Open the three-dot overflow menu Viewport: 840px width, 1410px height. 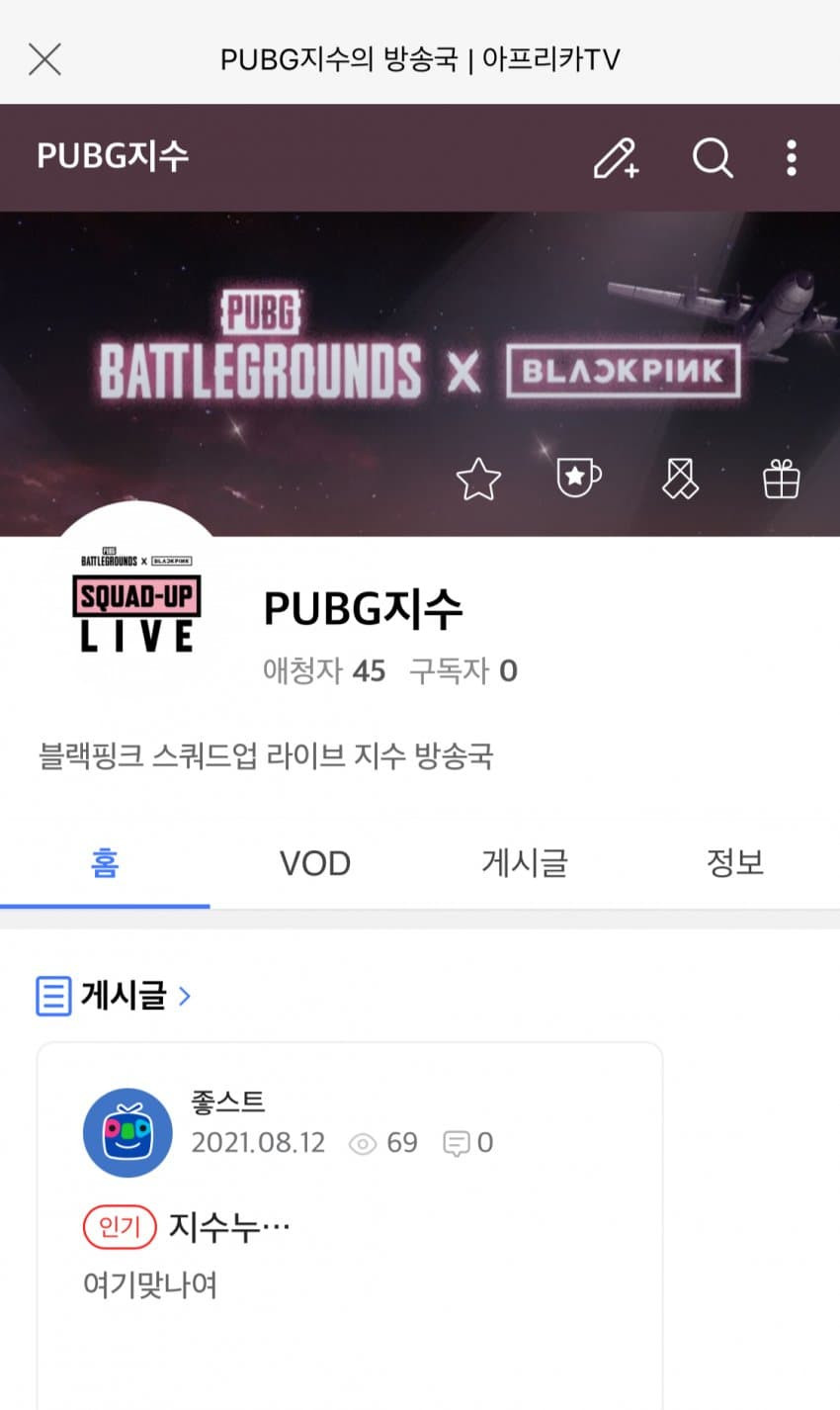click(791, 158)
